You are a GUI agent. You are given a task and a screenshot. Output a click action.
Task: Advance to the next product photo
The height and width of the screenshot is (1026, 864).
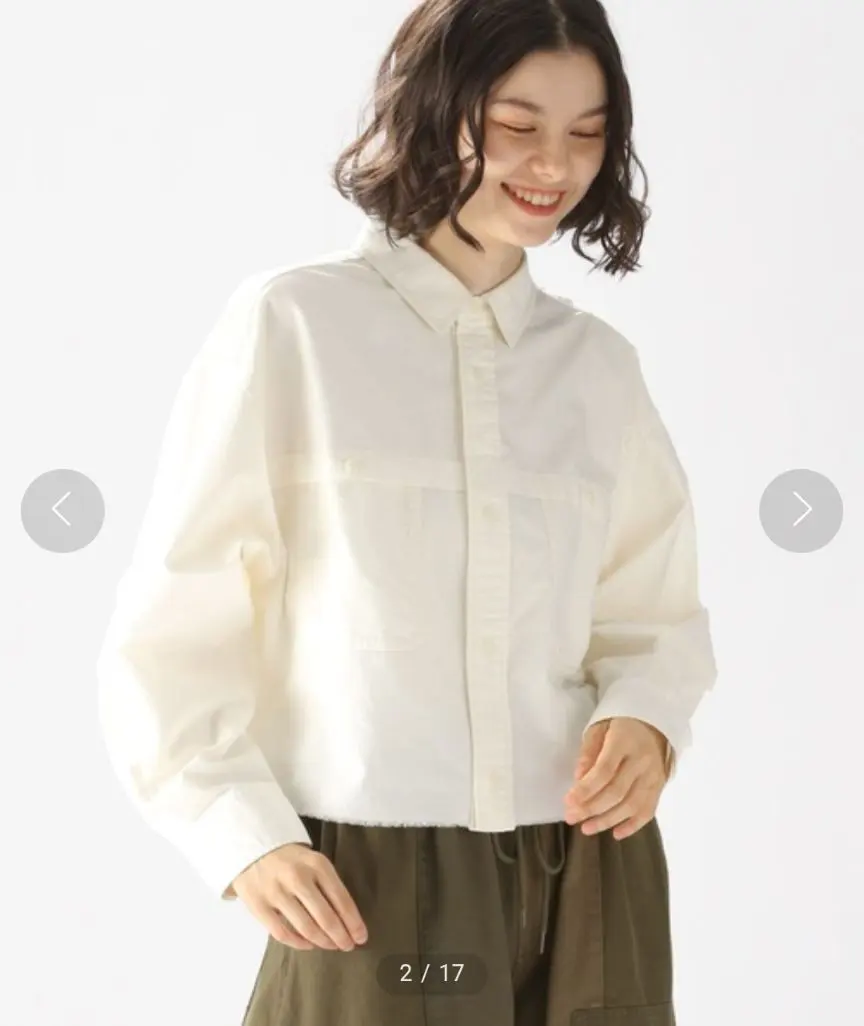(x=800, y=510)
